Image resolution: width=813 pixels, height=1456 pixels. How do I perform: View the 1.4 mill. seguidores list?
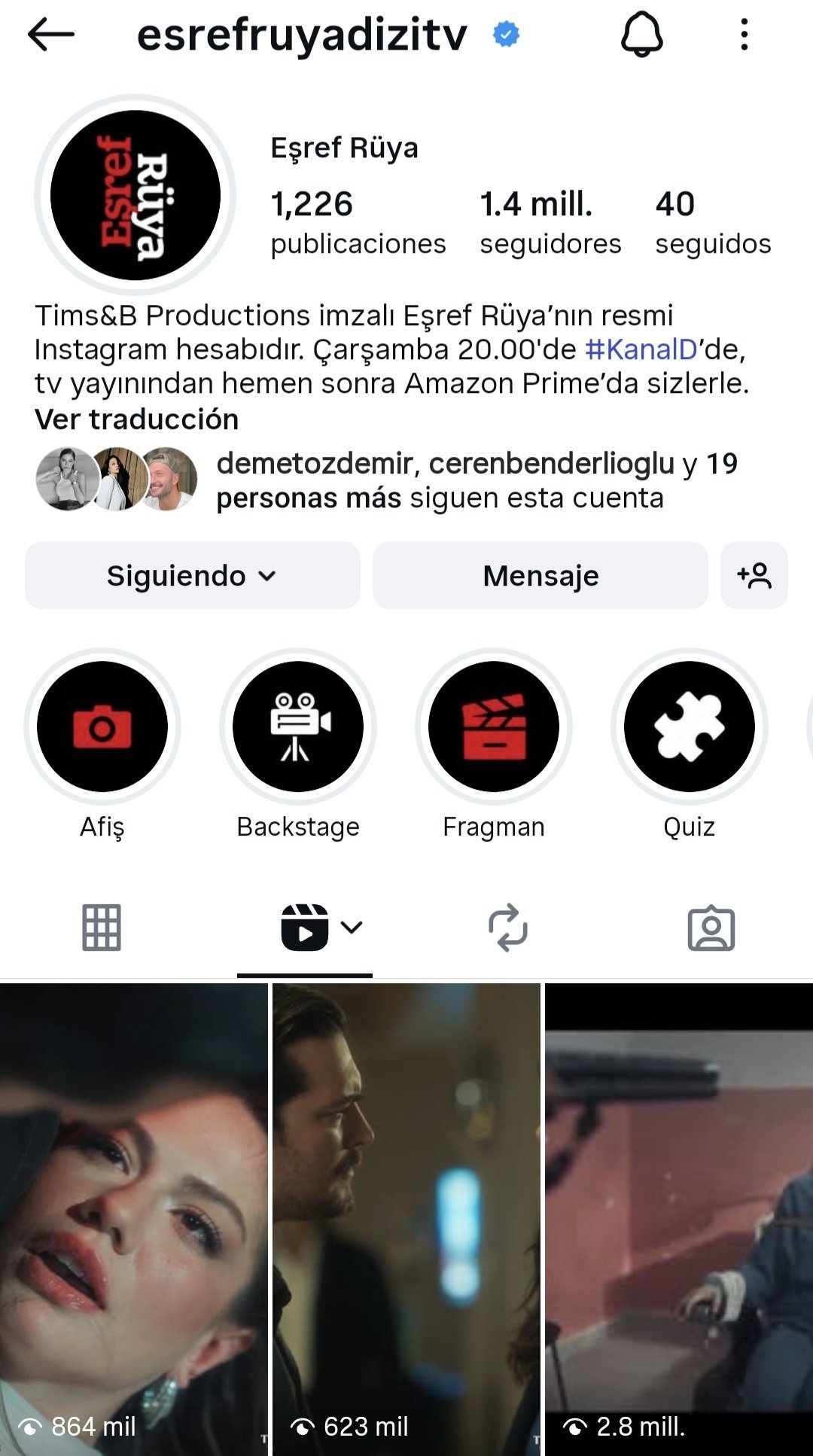coord(550,222)
